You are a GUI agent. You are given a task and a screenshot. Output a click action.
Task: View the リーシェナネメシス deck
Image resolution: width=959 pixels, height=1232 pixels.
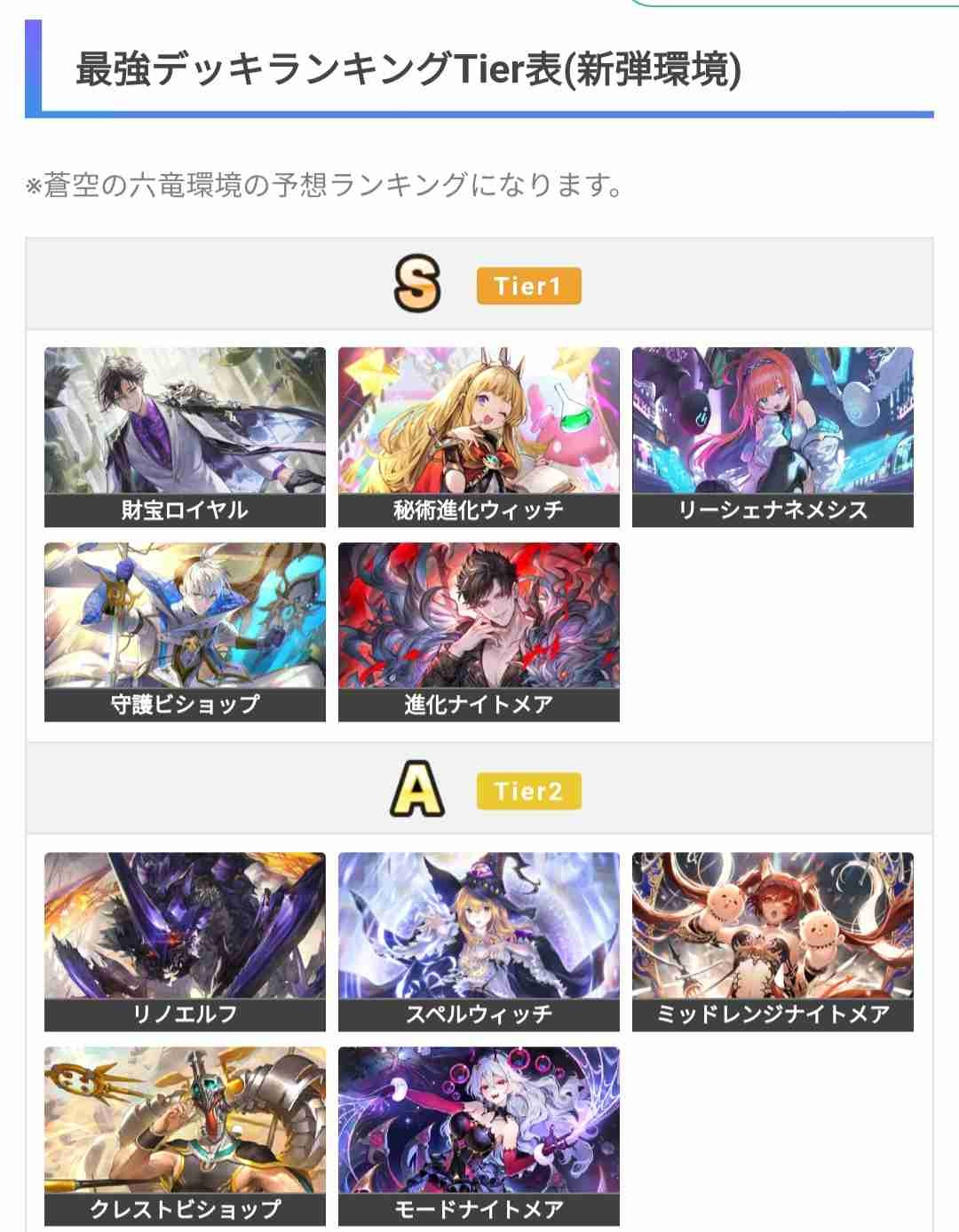tap(773, 437)
